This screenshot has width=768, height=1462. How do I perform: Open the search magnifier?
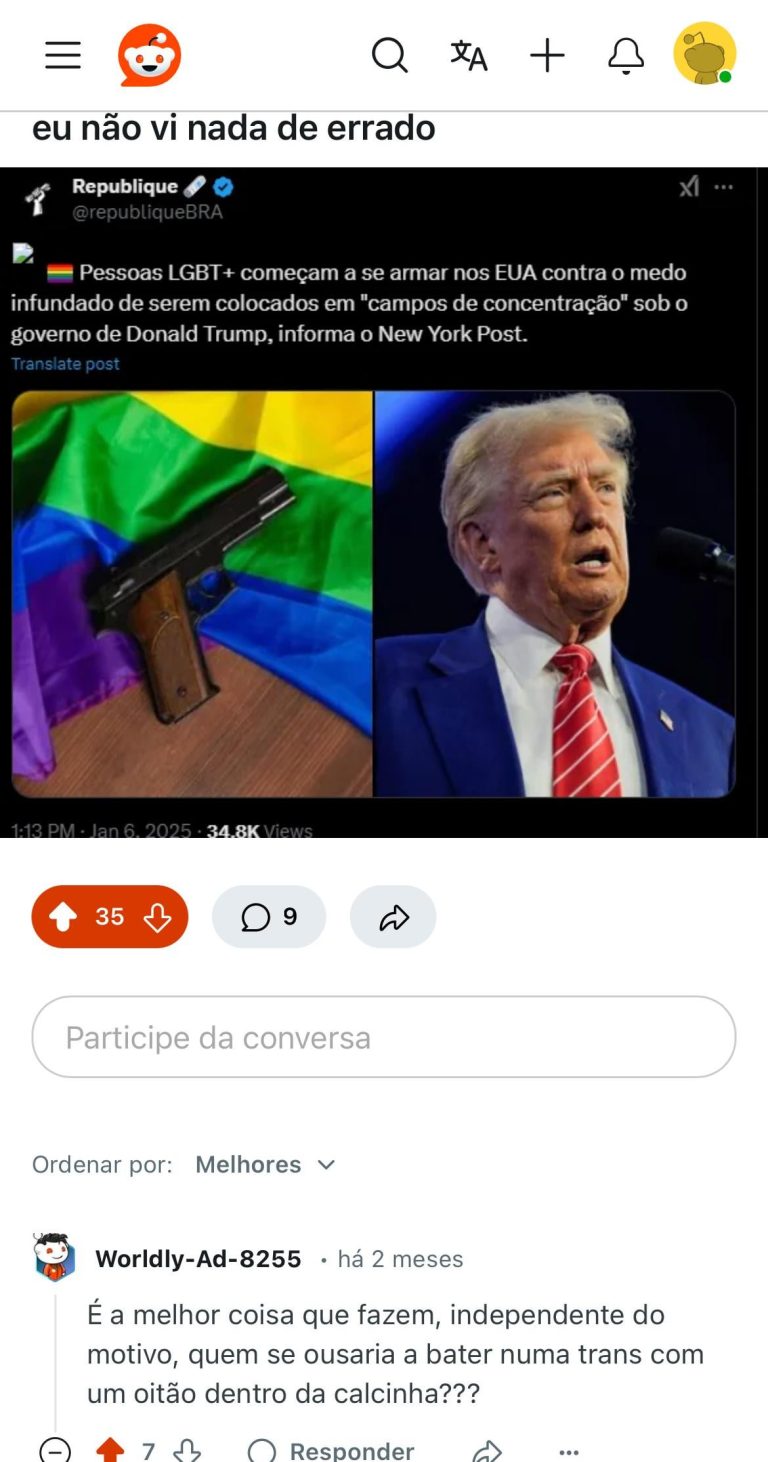389,55
